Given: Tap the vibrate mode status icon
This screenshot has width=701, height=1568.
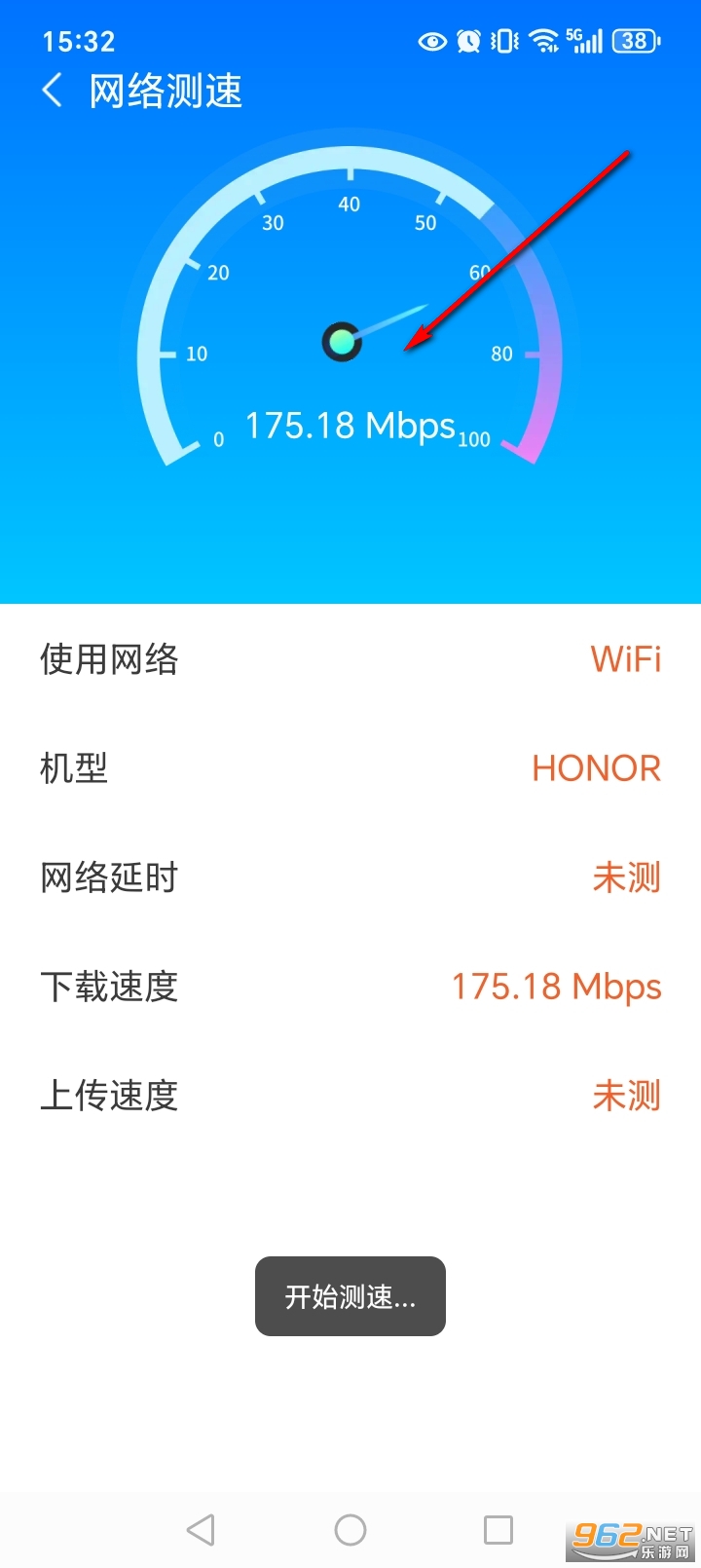Looking at the screenshot, I should pyautogui.click(x=502, y=41).
